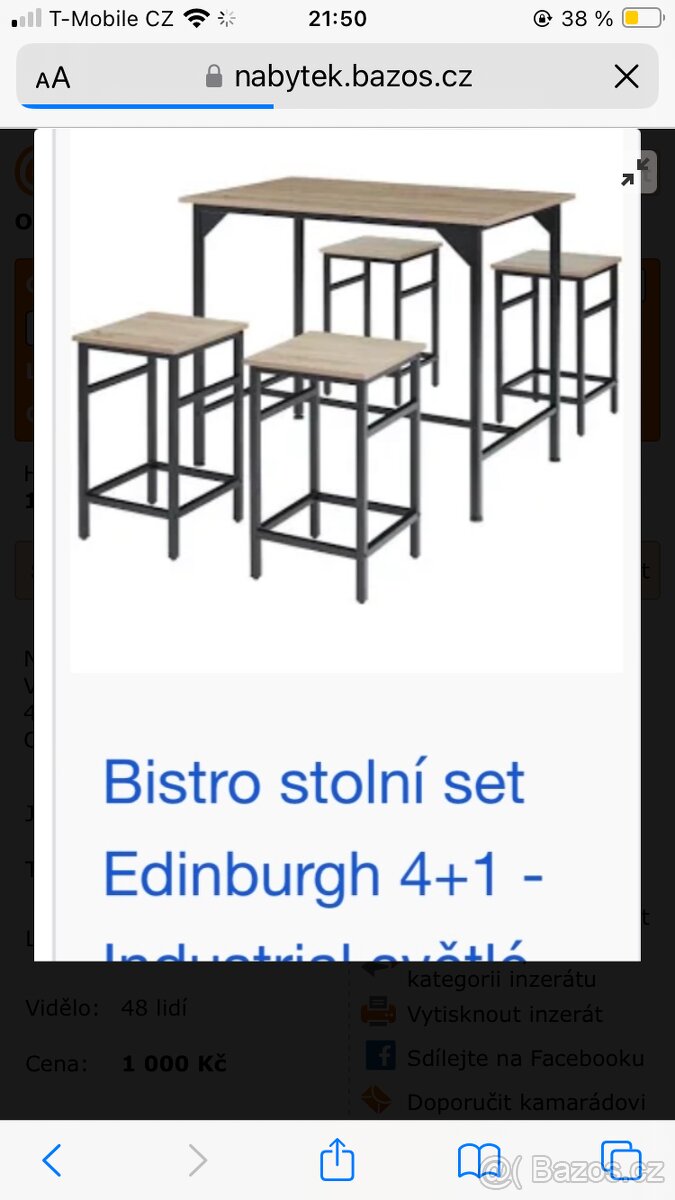Select Doporučit kamarádovi link
Screen dimensions: 675x1200
[x=525, y=1102]
